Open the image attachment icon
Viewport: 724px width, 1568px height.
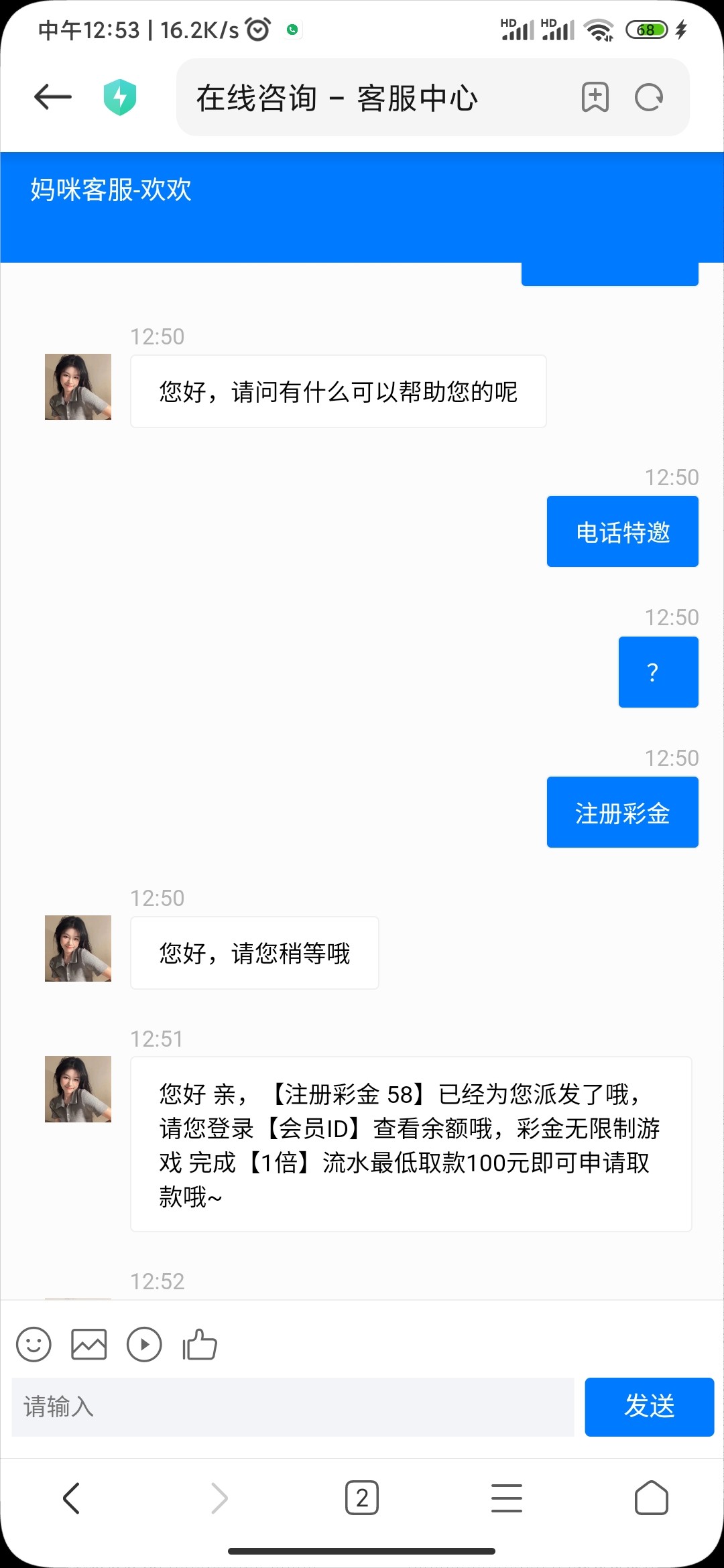(x=89, y=1344)
